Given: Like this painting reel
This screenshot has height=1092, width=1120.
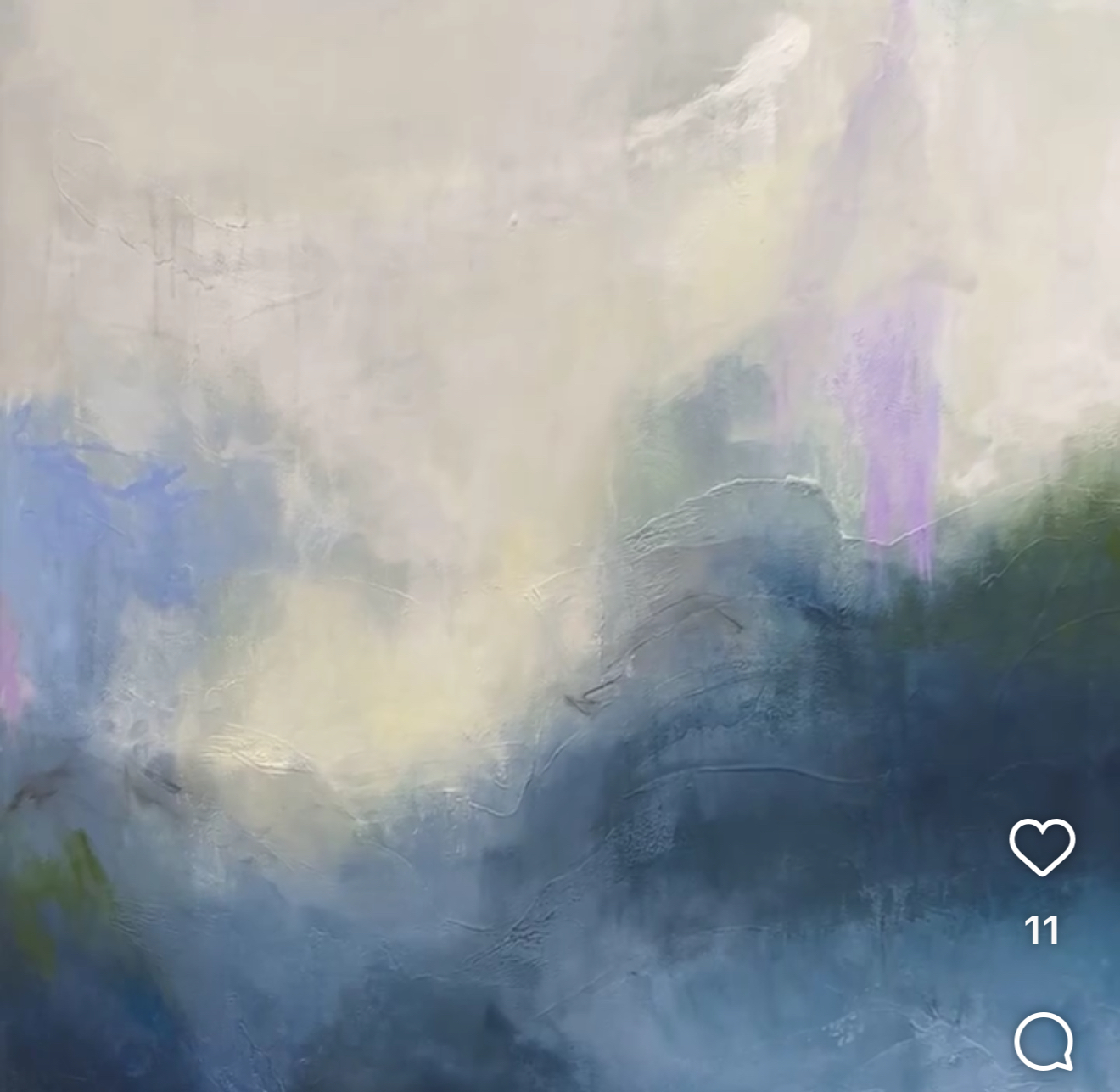Looking at the screenshot, I should (1042, 846).
